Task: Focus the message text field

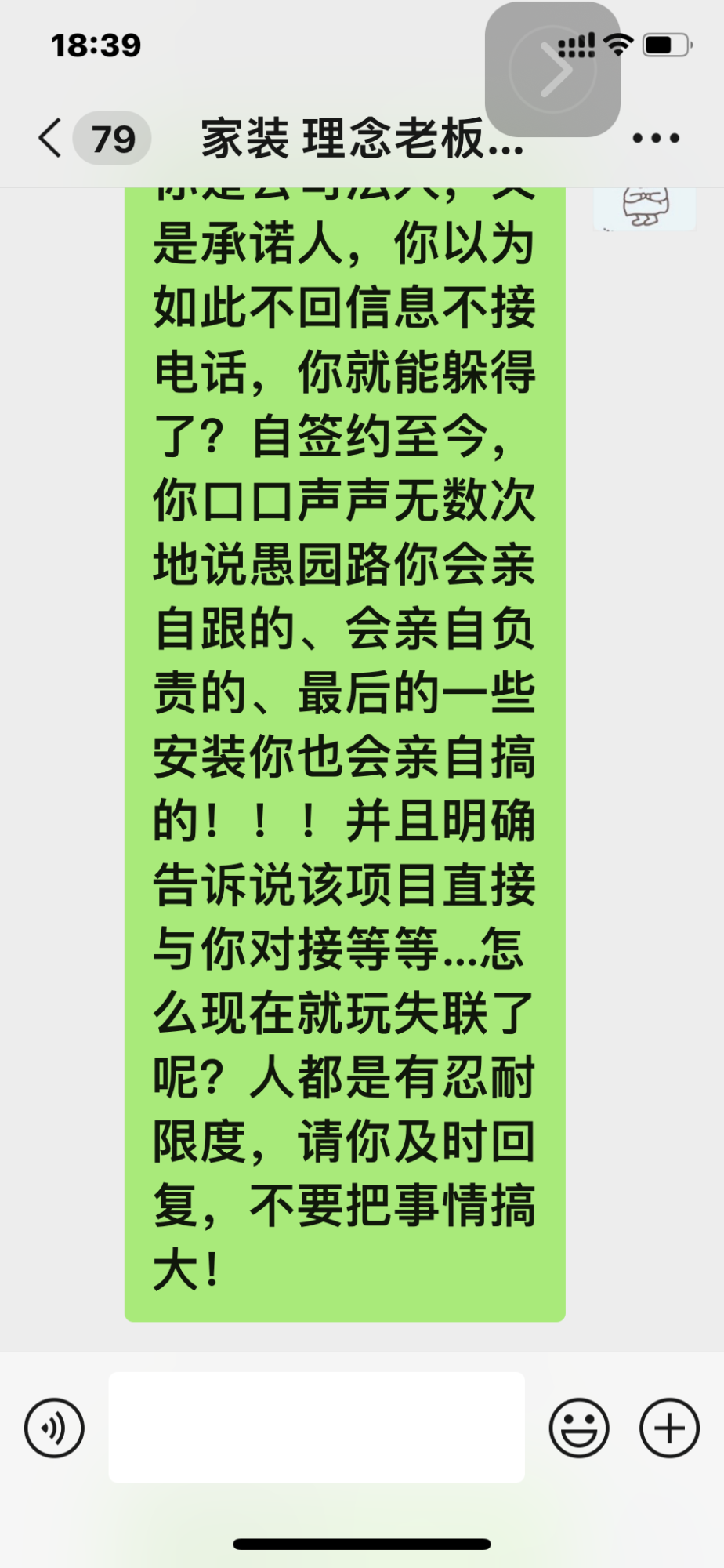Action: (317, 1428)
